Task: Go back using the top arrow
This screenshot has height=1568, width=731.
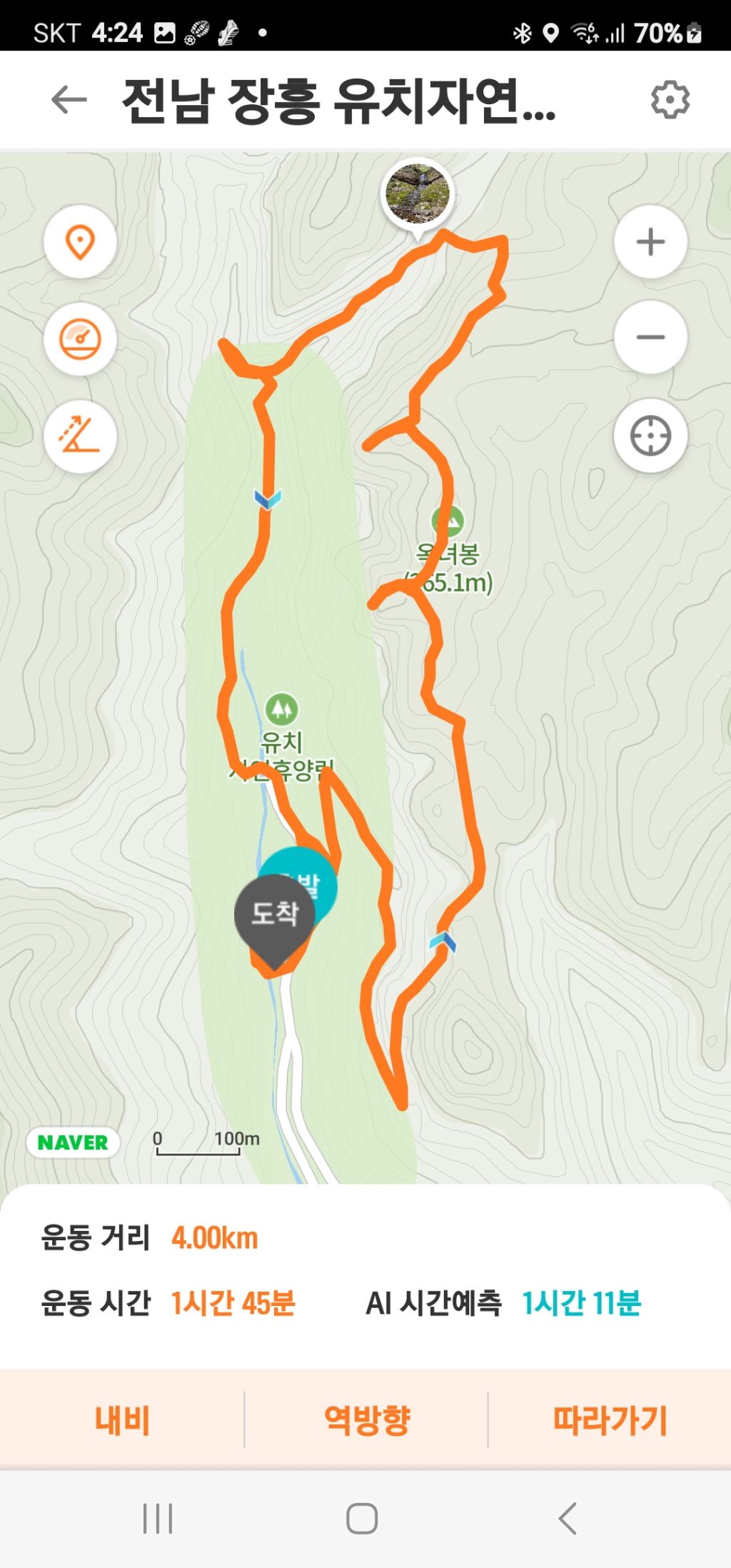Action: coord(69,100)
